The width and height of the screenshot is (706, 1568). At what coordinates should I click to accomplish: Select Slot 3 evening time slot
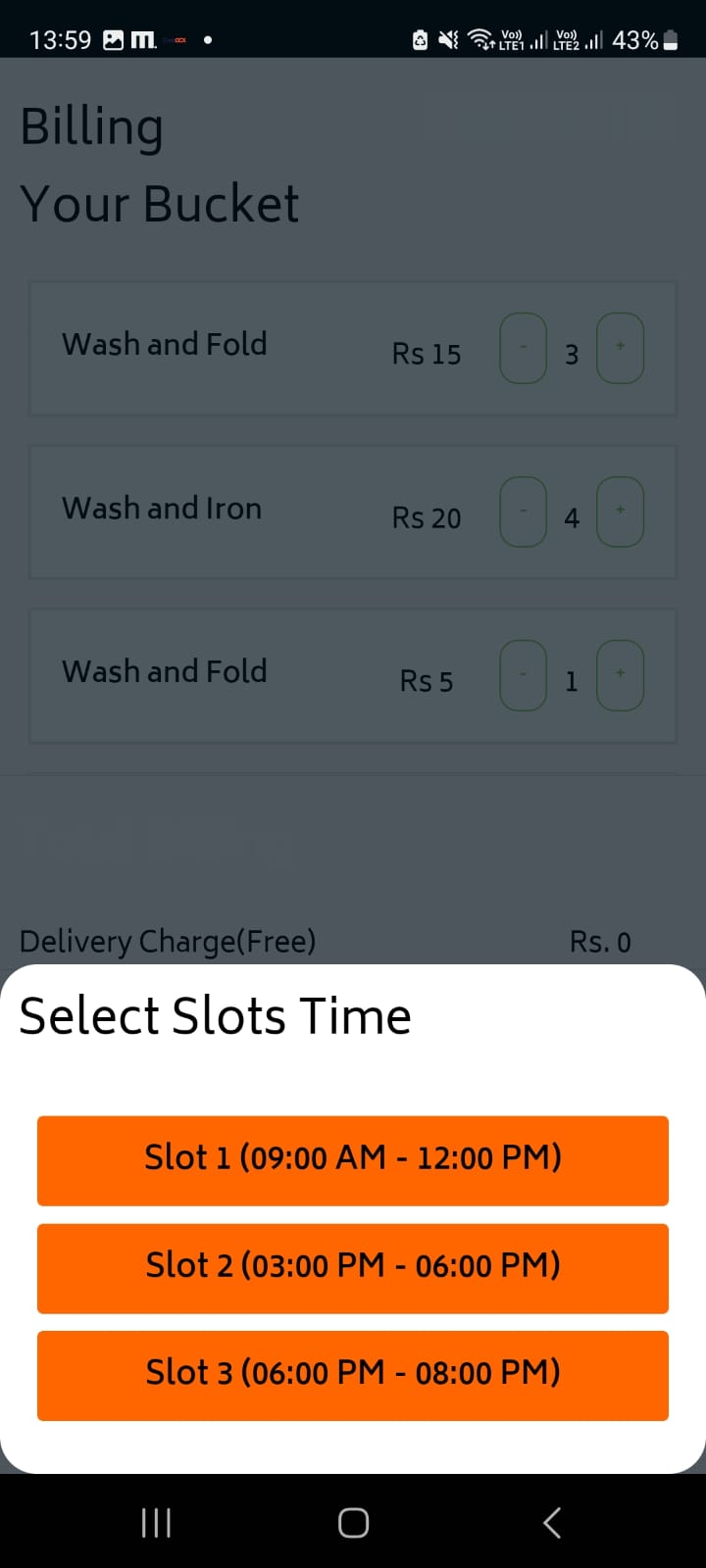click(x=352, y=1375)
